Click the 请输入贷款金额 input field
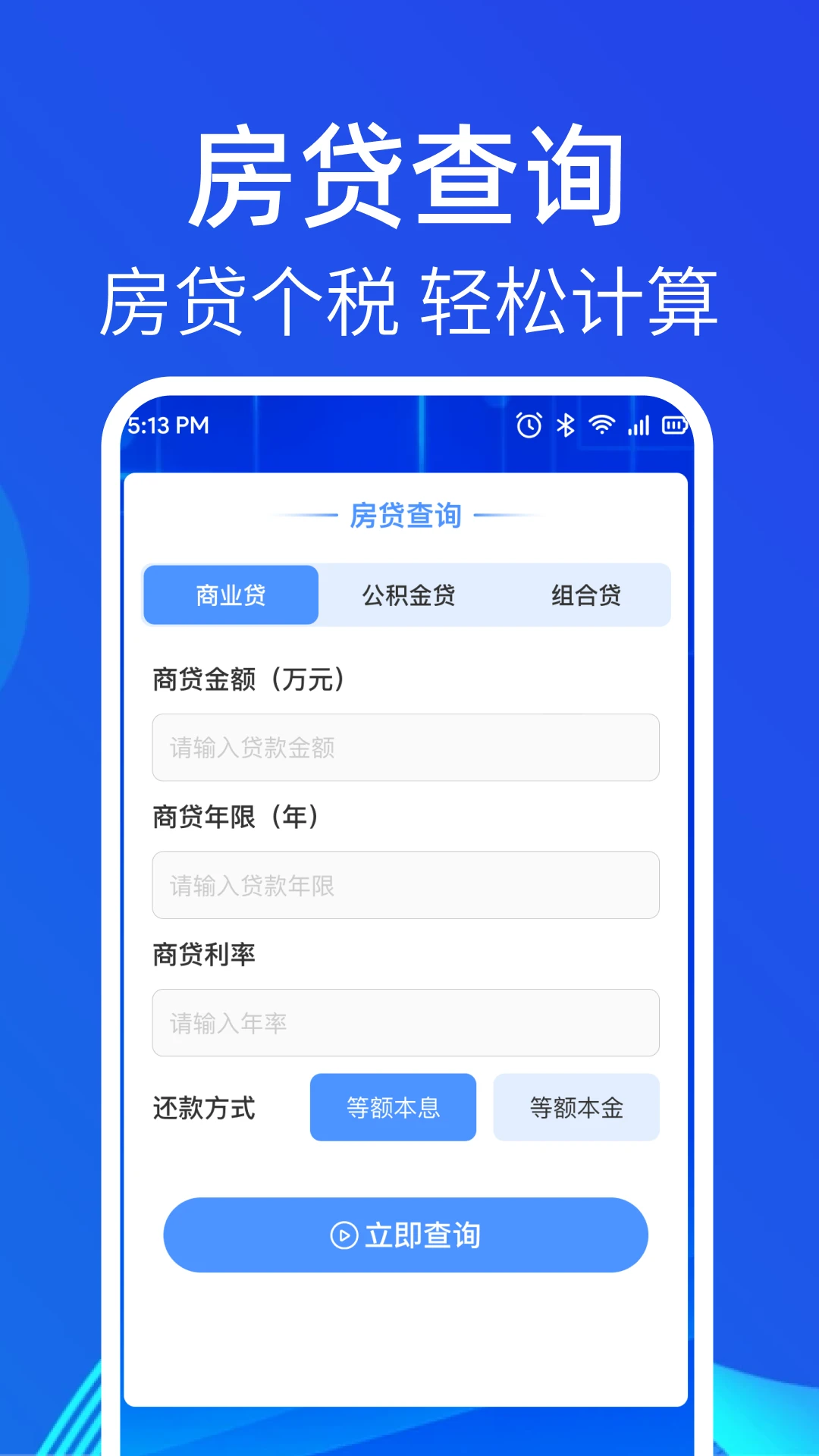Screen dimensions: 819x1456 point(406,748)
